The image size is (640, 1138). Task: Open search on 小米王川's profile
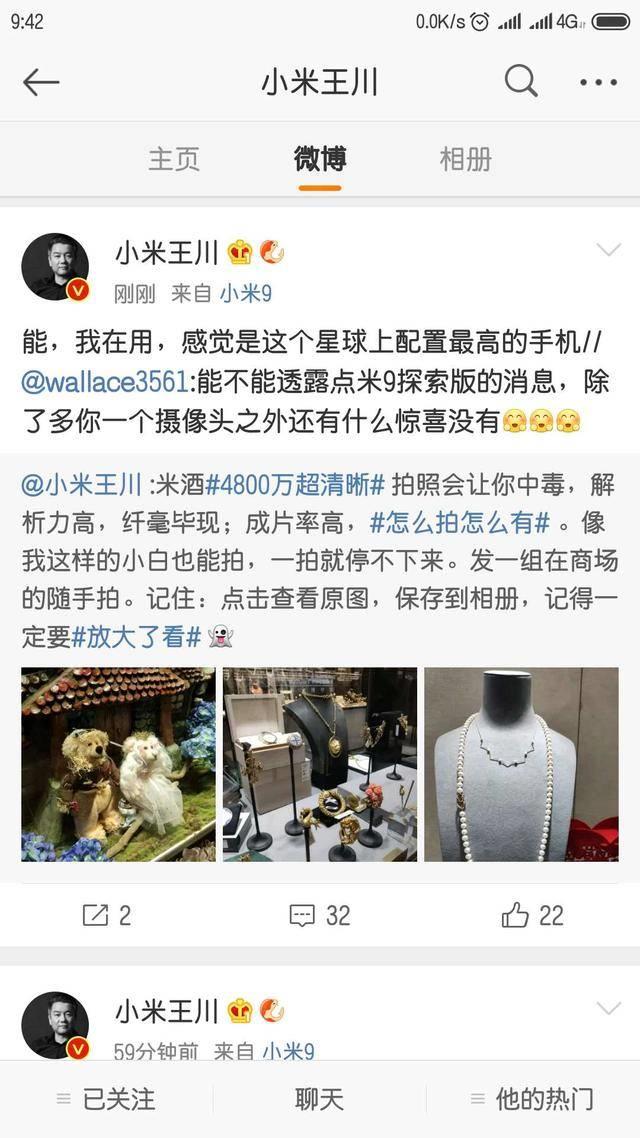pyautogui.click(x=521, y=81)
